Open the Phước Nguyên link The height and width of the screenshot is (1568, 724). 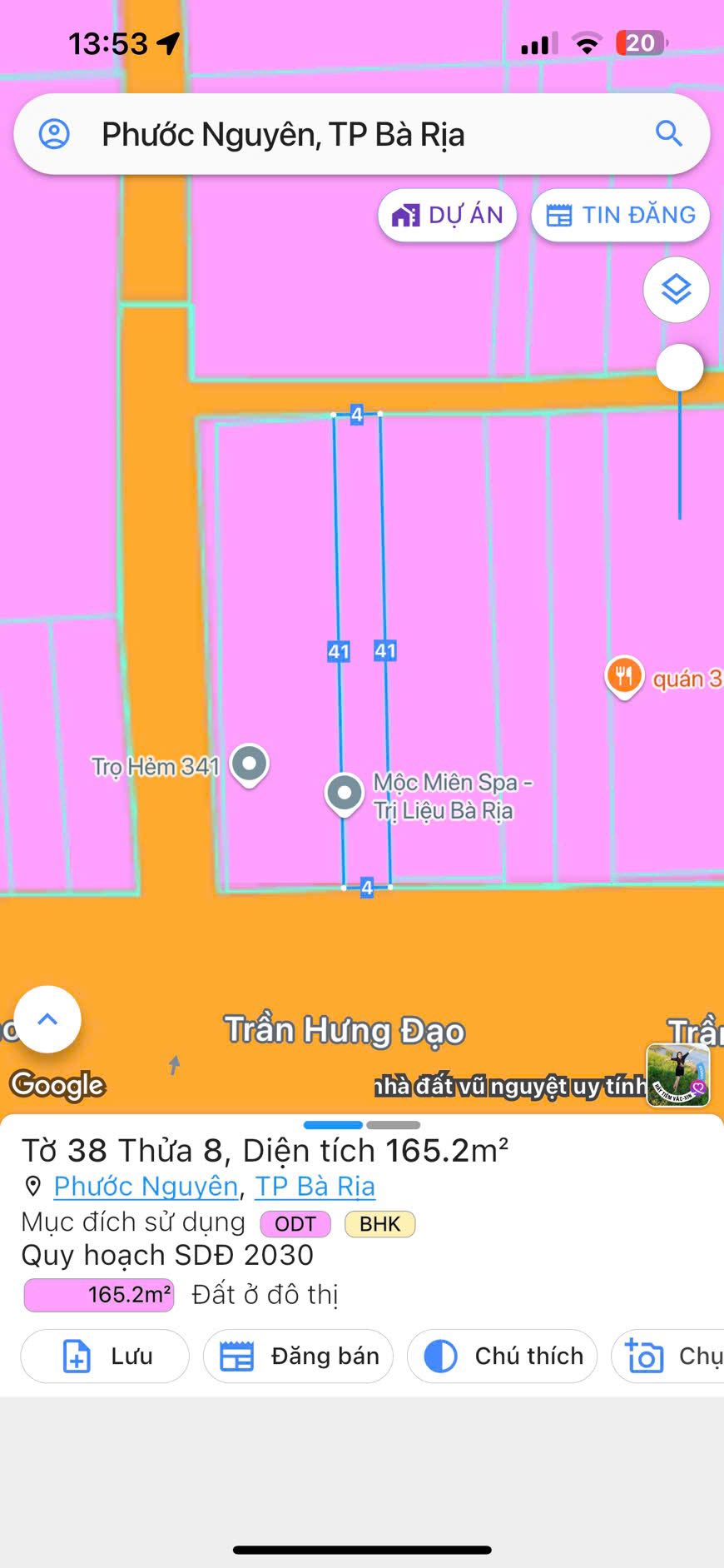146,1186
